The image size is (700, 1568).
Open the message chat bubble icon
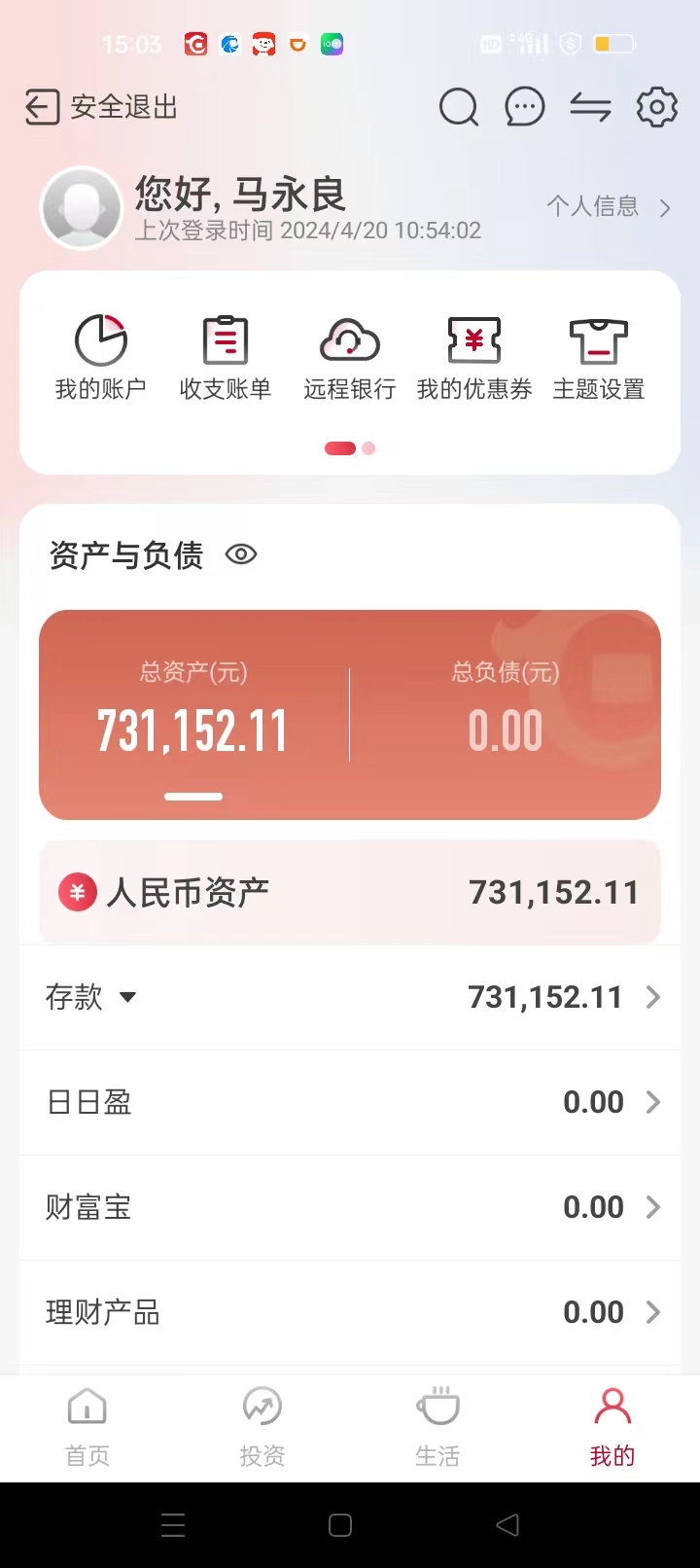tap(525, 107)
